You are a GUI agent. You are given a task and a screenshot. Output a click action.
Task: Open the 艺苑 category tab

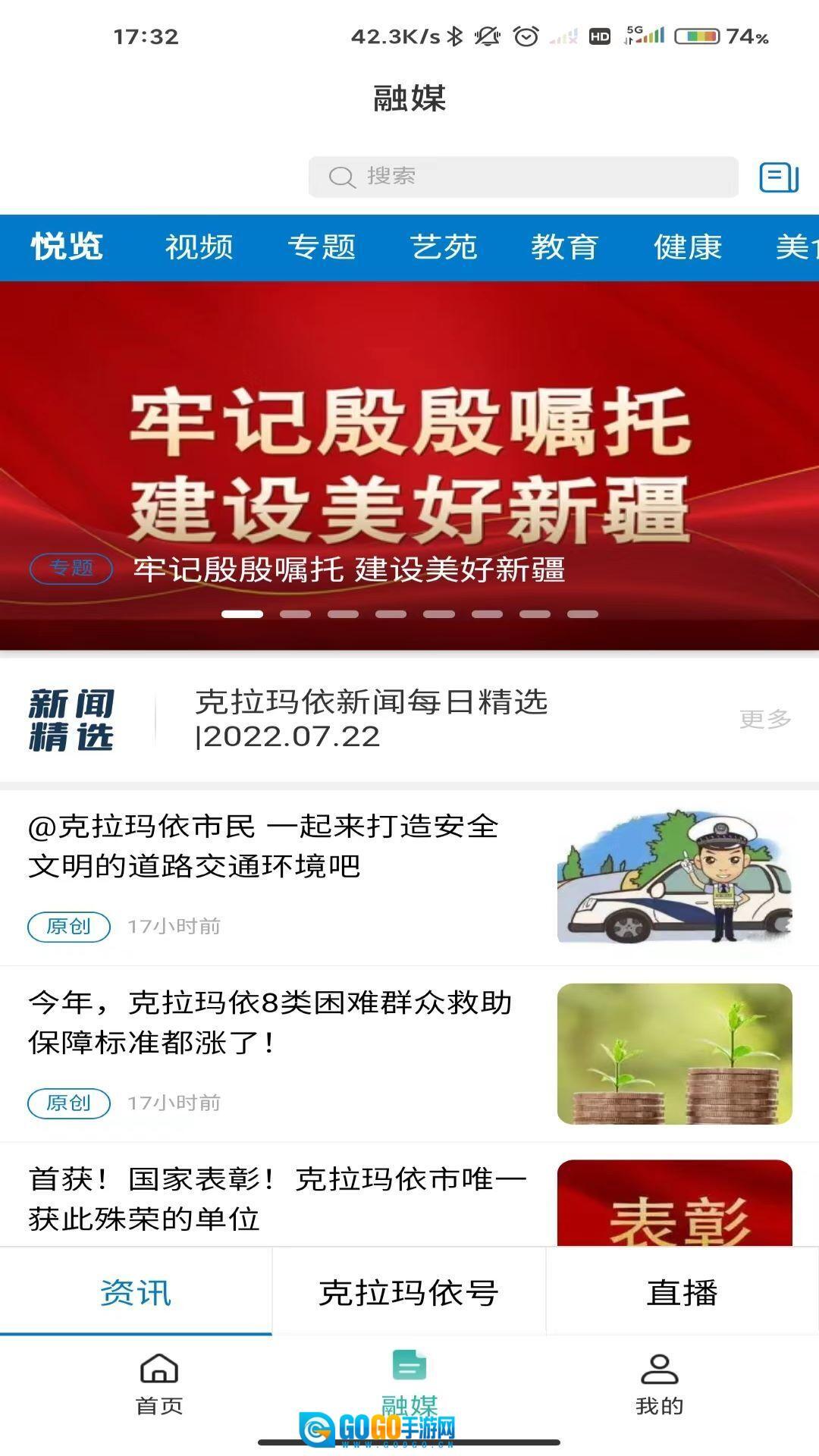444,247
